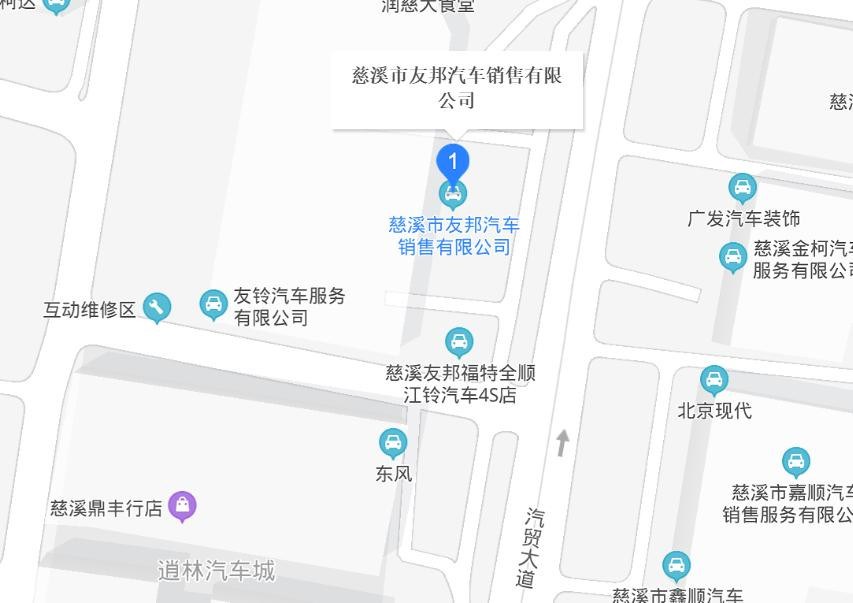The width and height of the screenshot is (853, 603).
Task: Open the 慈溪市友邦汽车销售有限公司 info popup
Action: (457, 87)
